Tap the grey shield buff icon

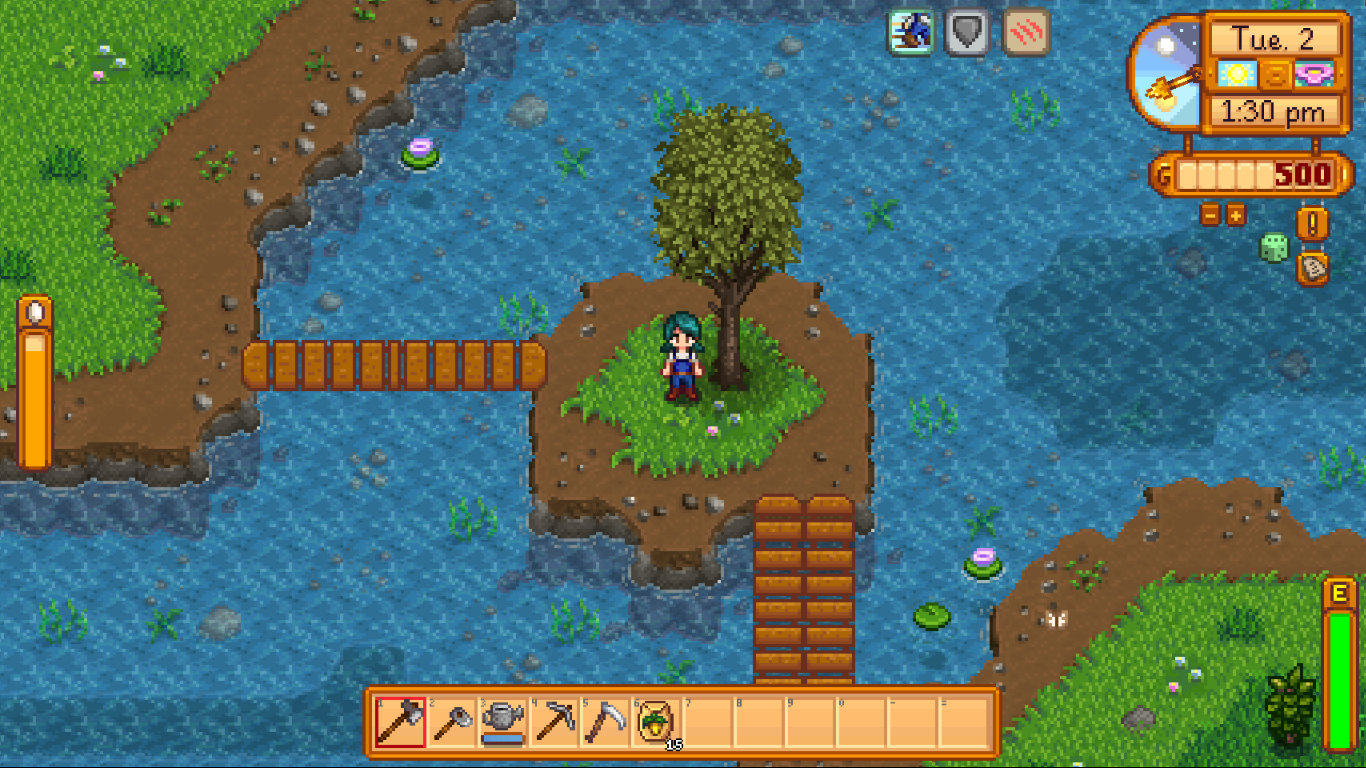coord(968,32)
